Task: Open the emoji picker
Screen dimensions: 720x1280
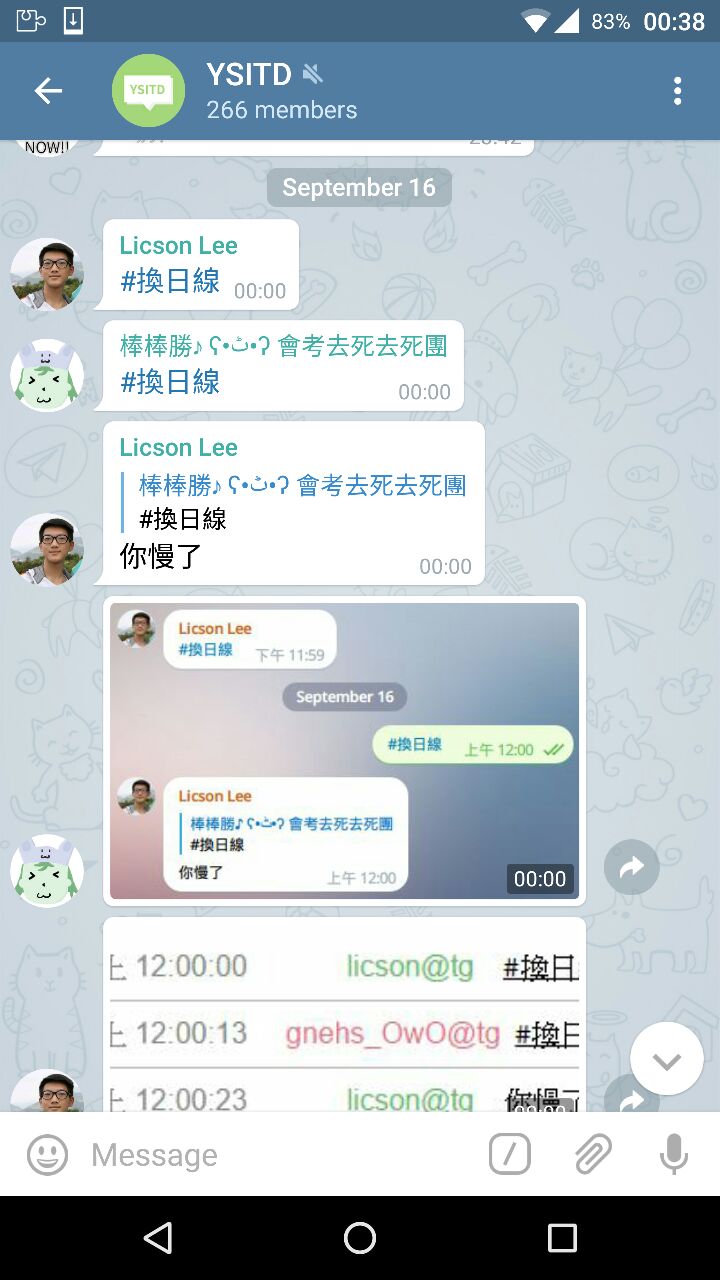Action: click(x=47, y=1155)
